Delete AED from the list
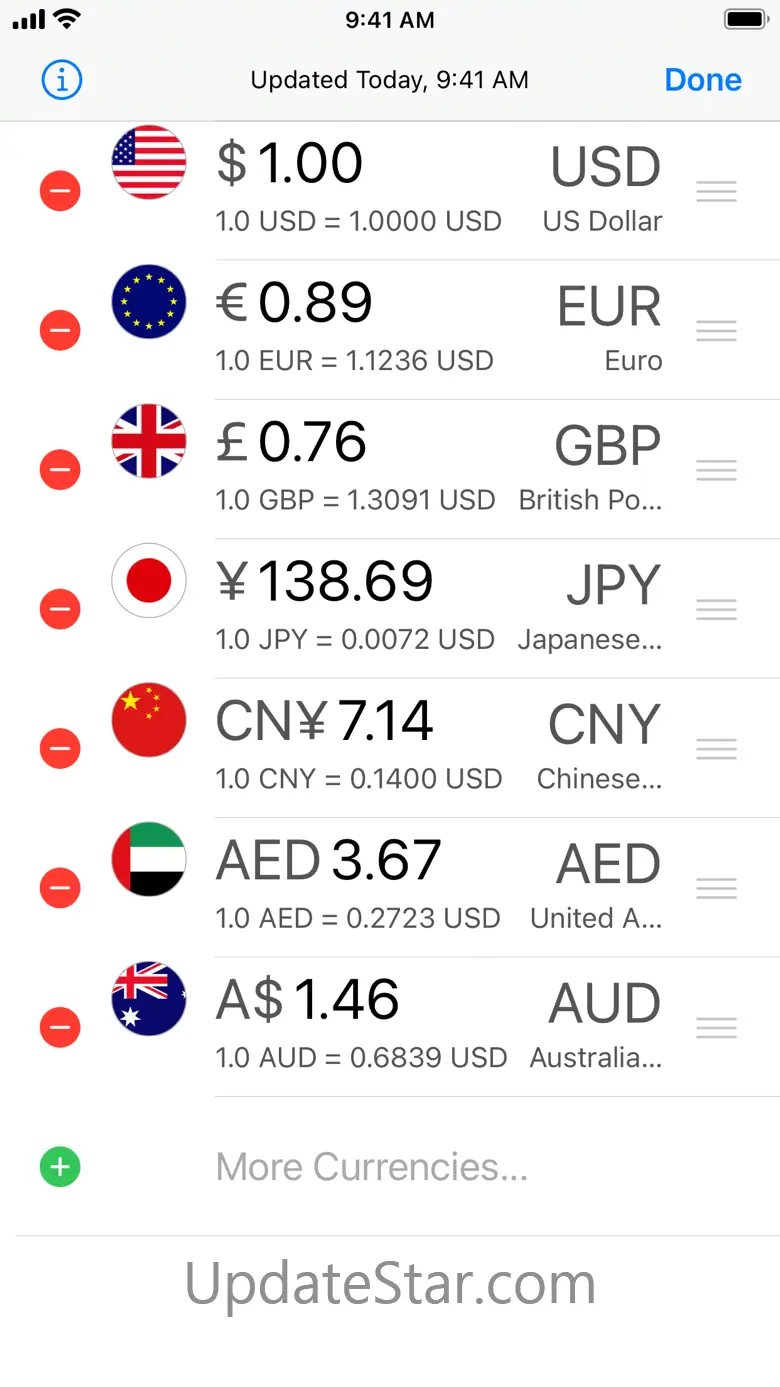 60,887
